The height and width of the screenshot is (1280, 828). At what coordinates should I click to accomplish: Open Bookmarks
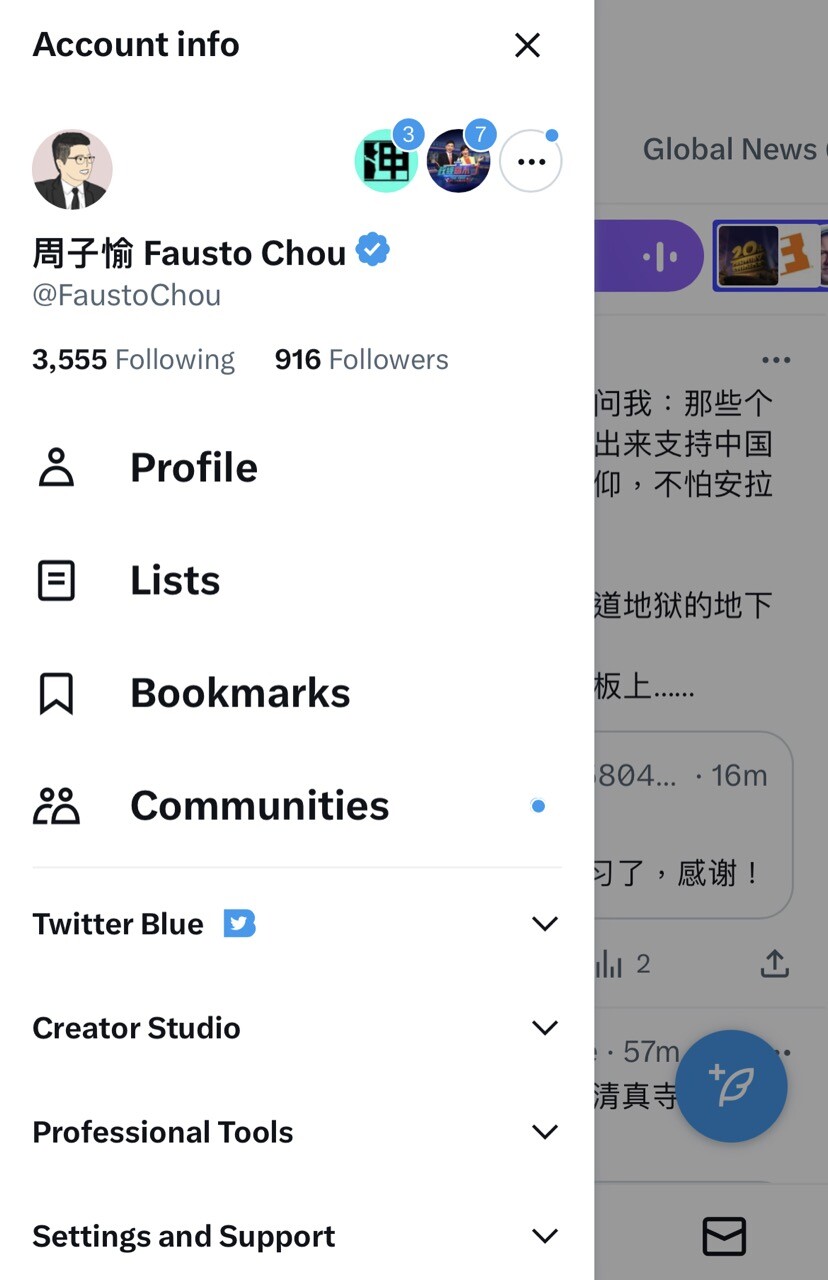coord(239,694)
